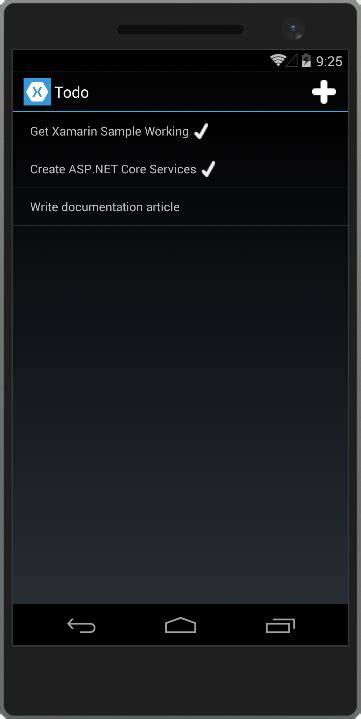The height and width of the screenshot is (719, 361).
Task: Open Get Xamarin Sample Working item
Action: coord(180,131)
